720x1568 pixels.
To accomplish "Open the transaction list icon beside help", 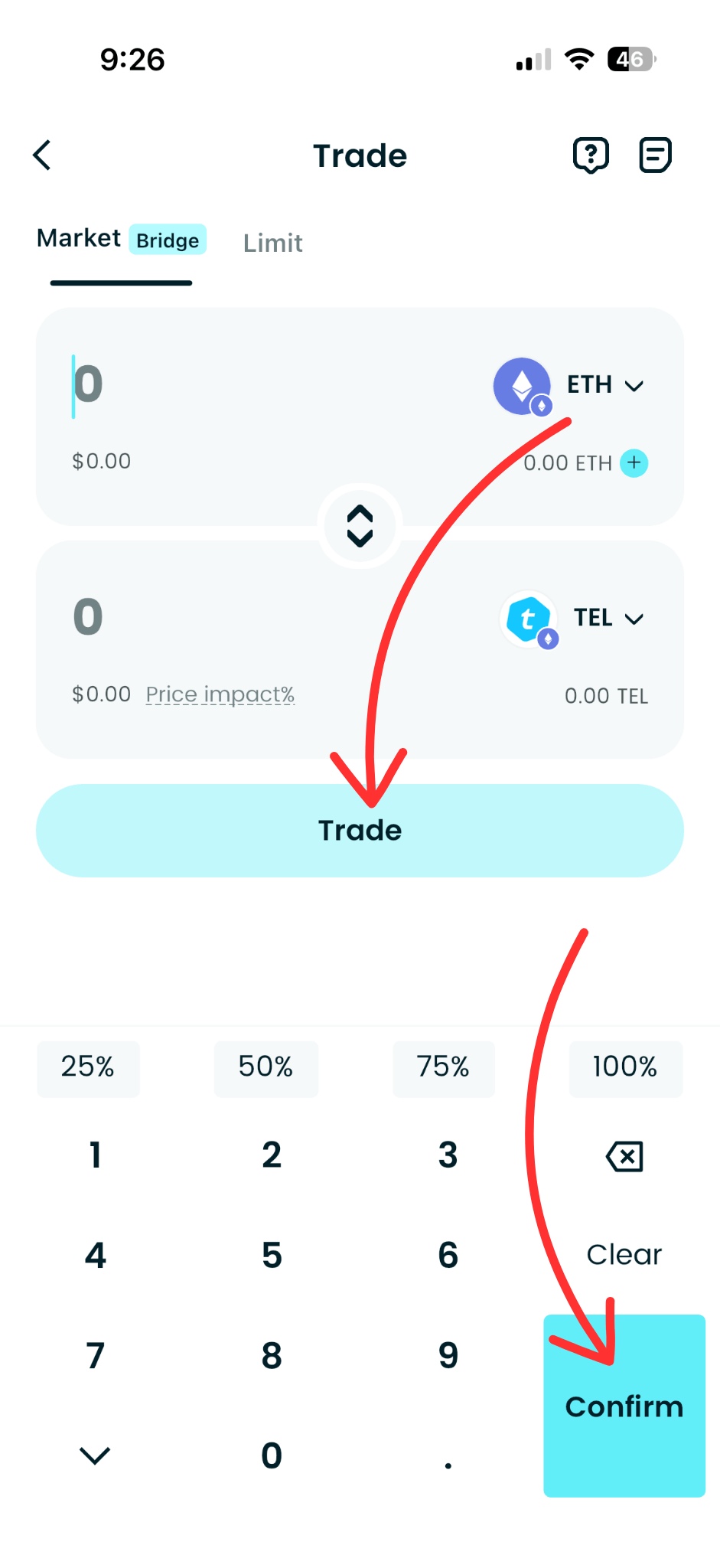I will click(655, 155).
